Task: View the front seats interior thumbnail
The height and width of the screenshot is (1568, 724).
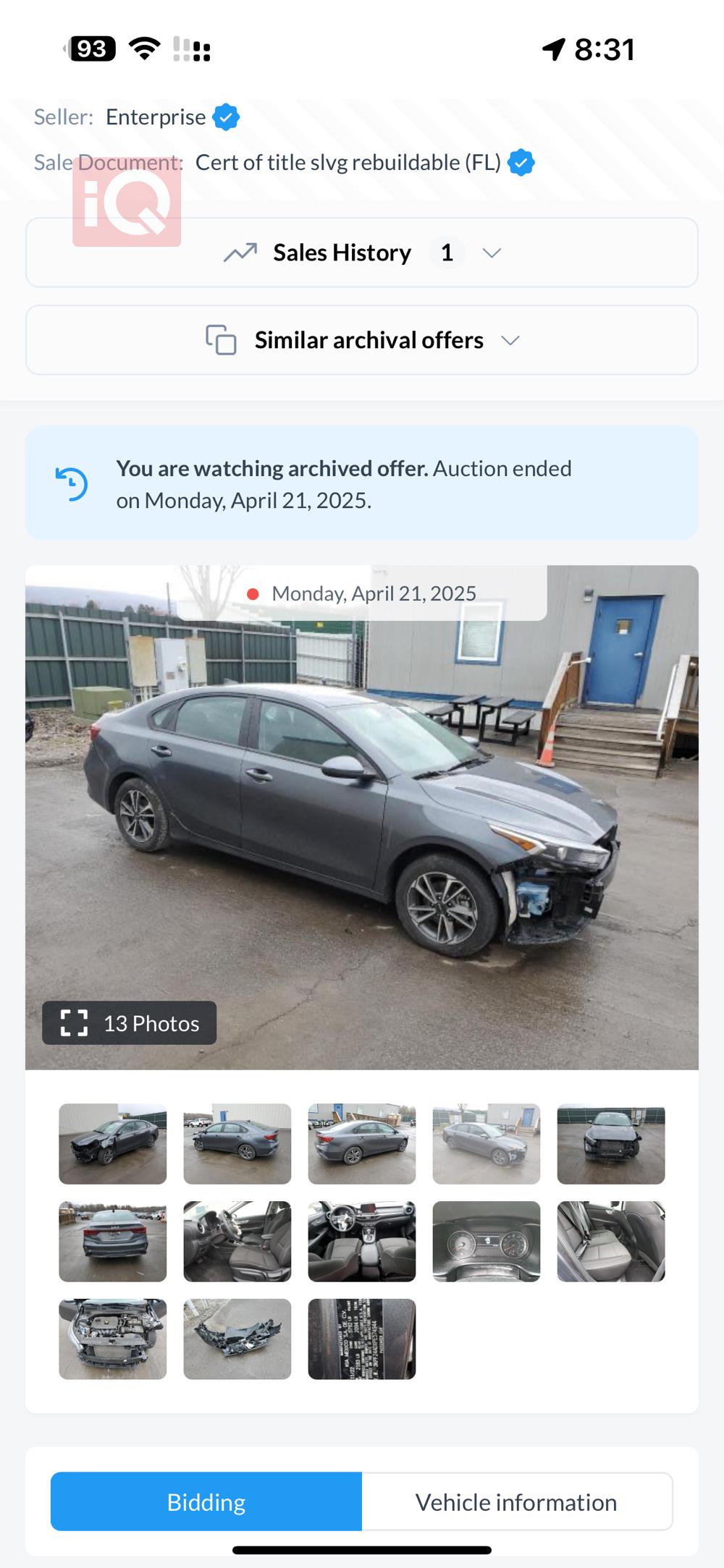Action: click(237, 1242)
